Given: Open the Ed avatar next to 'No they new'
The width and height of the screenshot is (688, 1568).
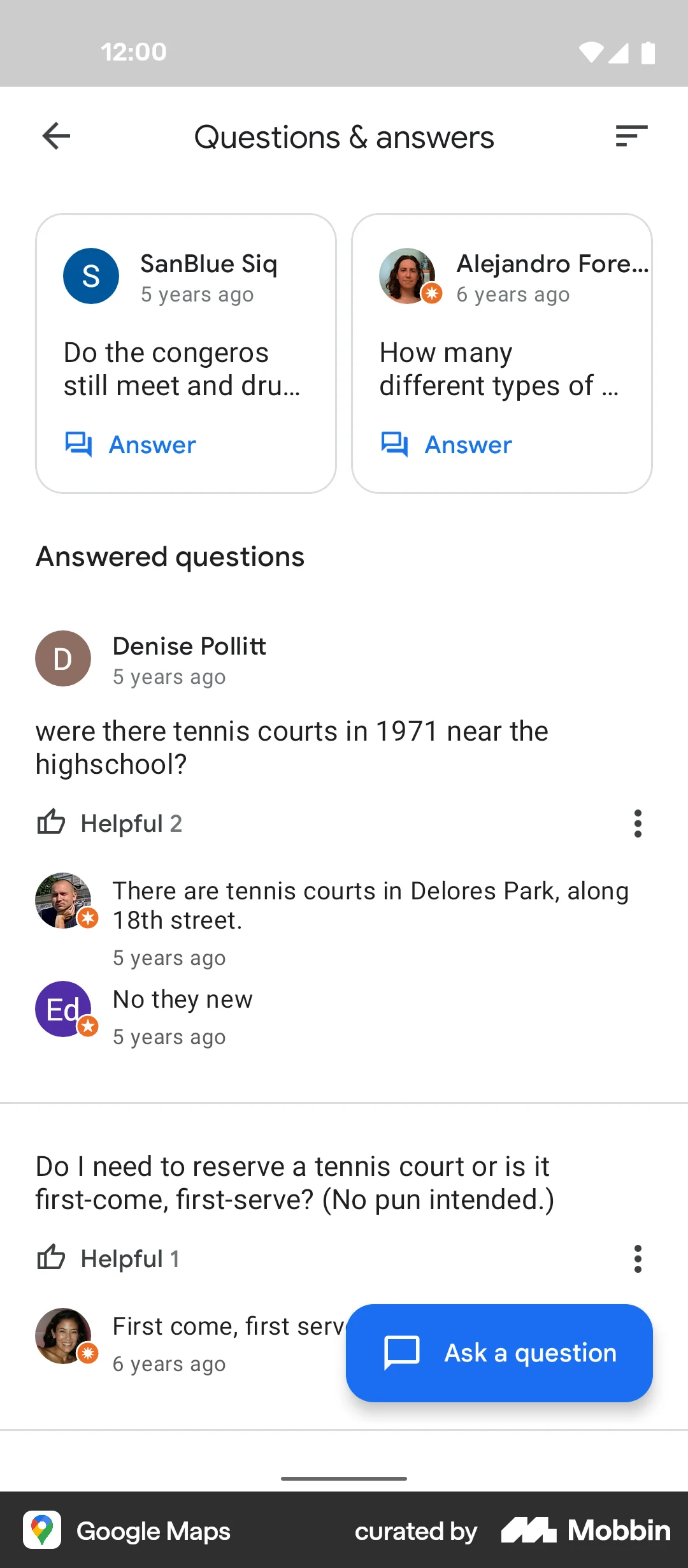Looking at the screenshot, I should pos(63,1008).
